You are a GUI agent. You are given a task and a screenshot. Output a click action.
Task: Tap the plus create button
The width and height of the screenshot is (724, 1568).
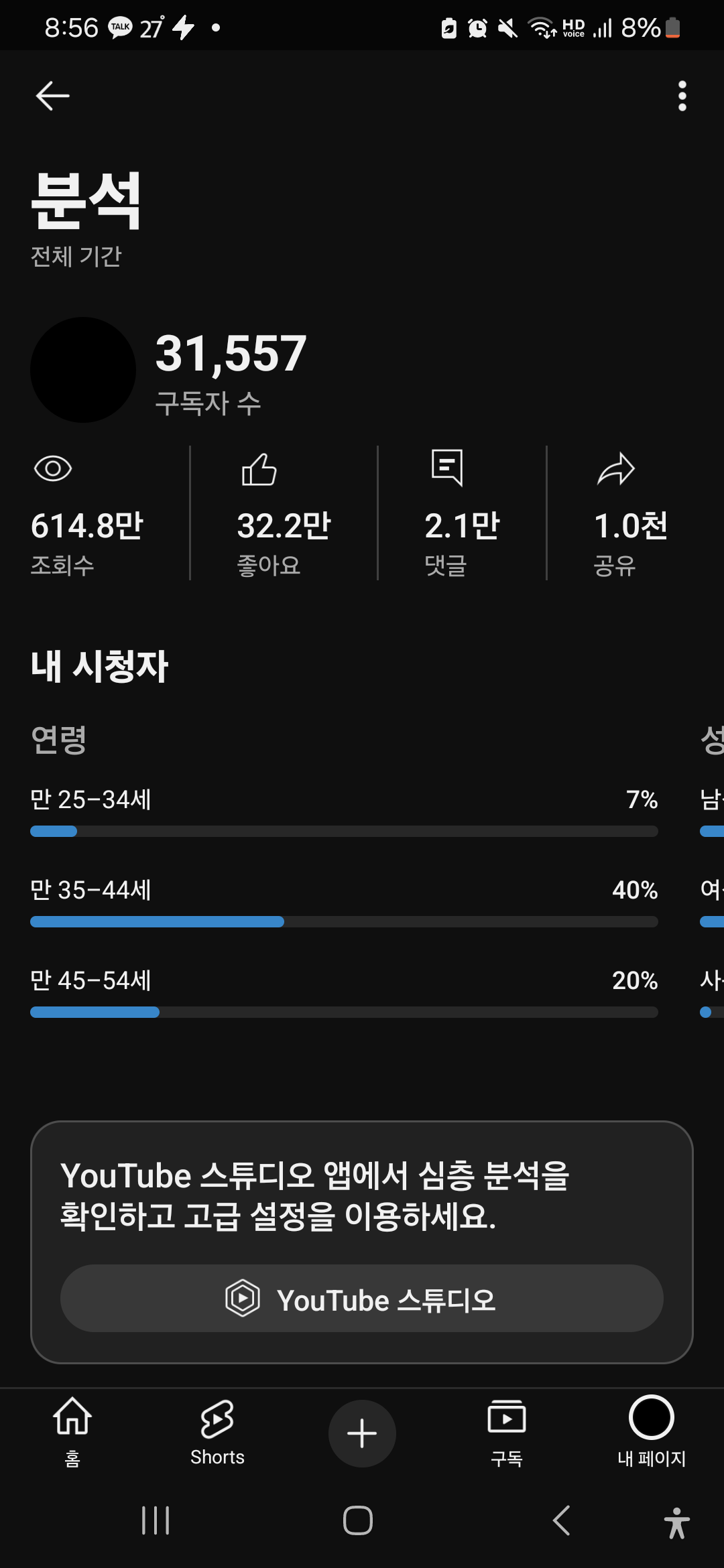point(362,1433)
